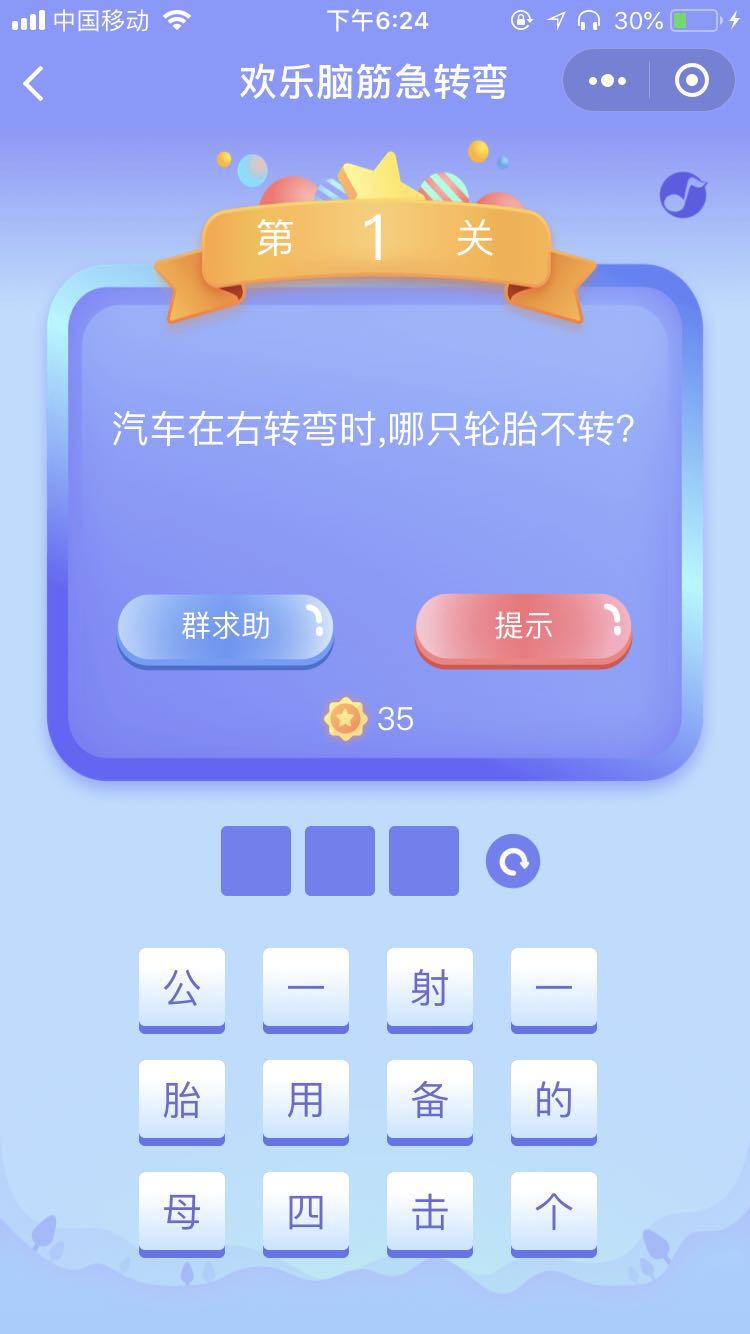The height and width of the screenshot is (1334, 750).
Task: Toggle the background music note icon
Action: pyautogui.click(x=683, y=195)
